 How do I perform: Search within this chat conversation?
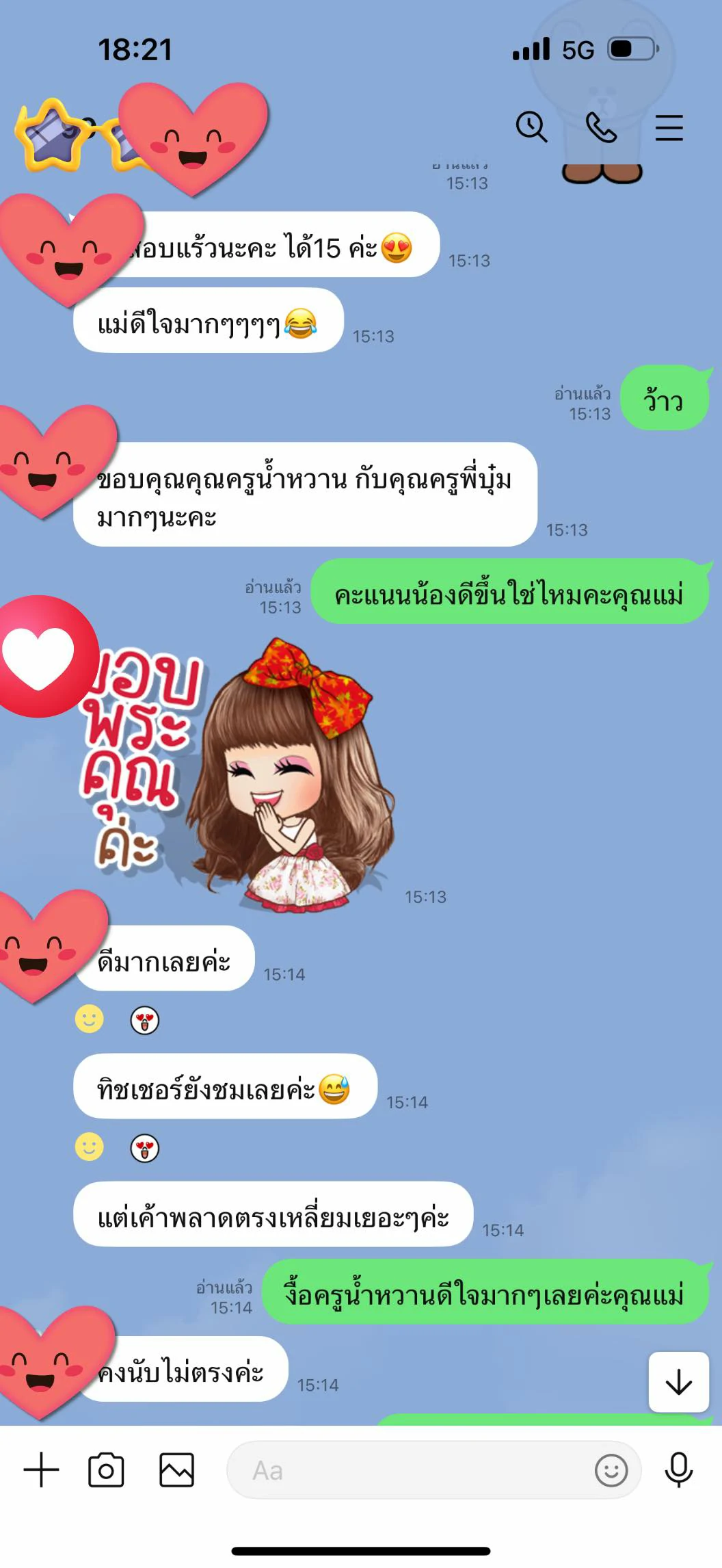click(x=531, y=127)
